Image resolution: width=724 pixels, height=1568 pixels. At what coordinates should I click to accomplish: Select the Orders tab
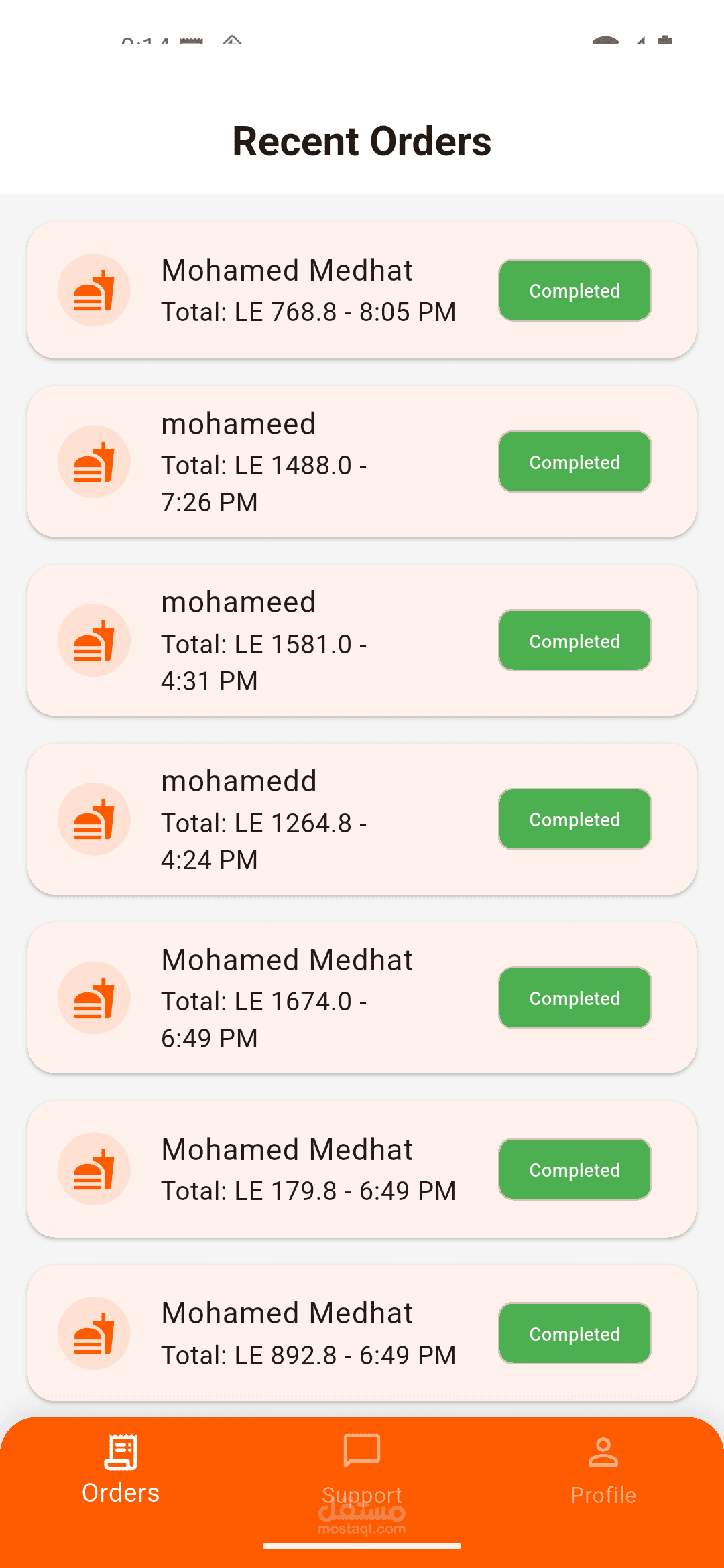121,1467
